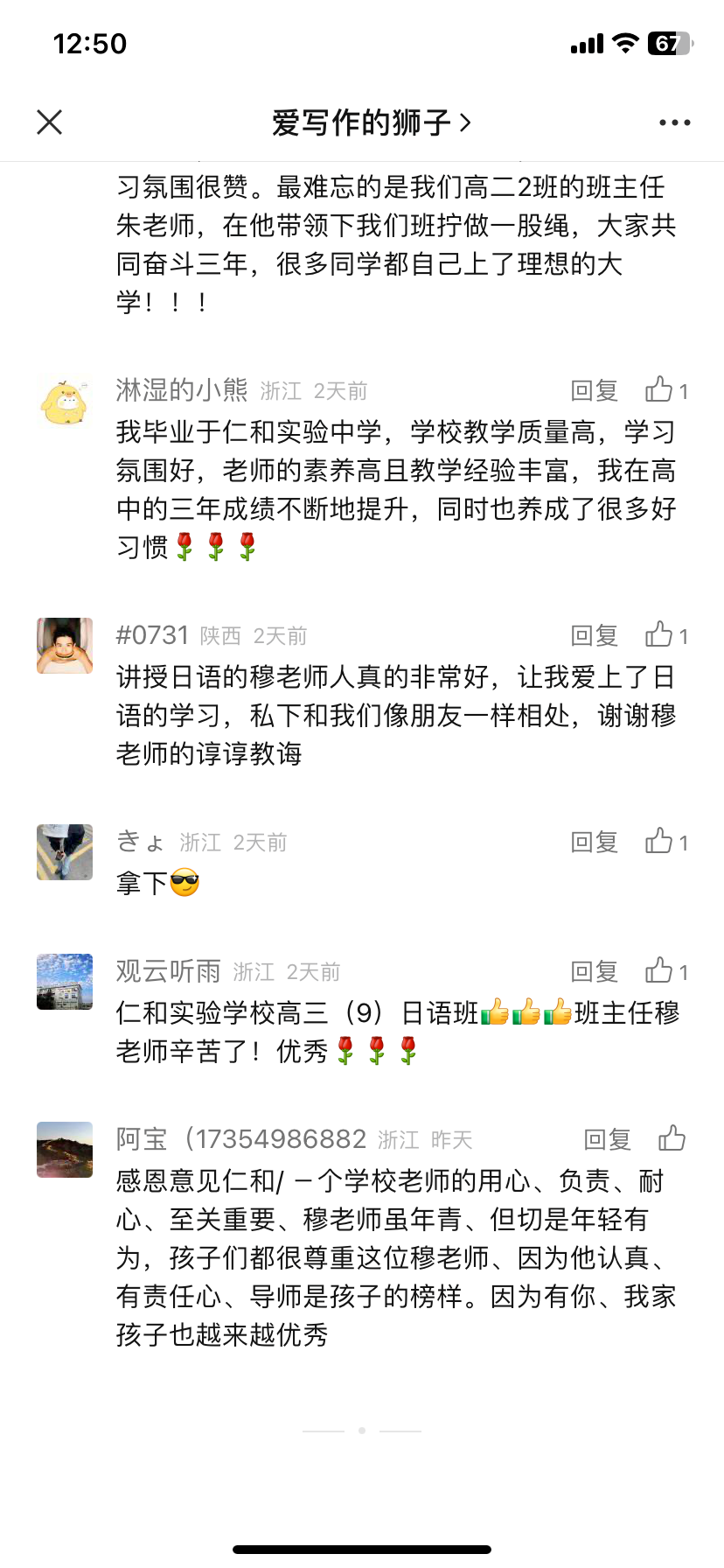Viewport: 724px width, 1568px height.
Task: View #0731's profile picture
Action: point(65,646)
